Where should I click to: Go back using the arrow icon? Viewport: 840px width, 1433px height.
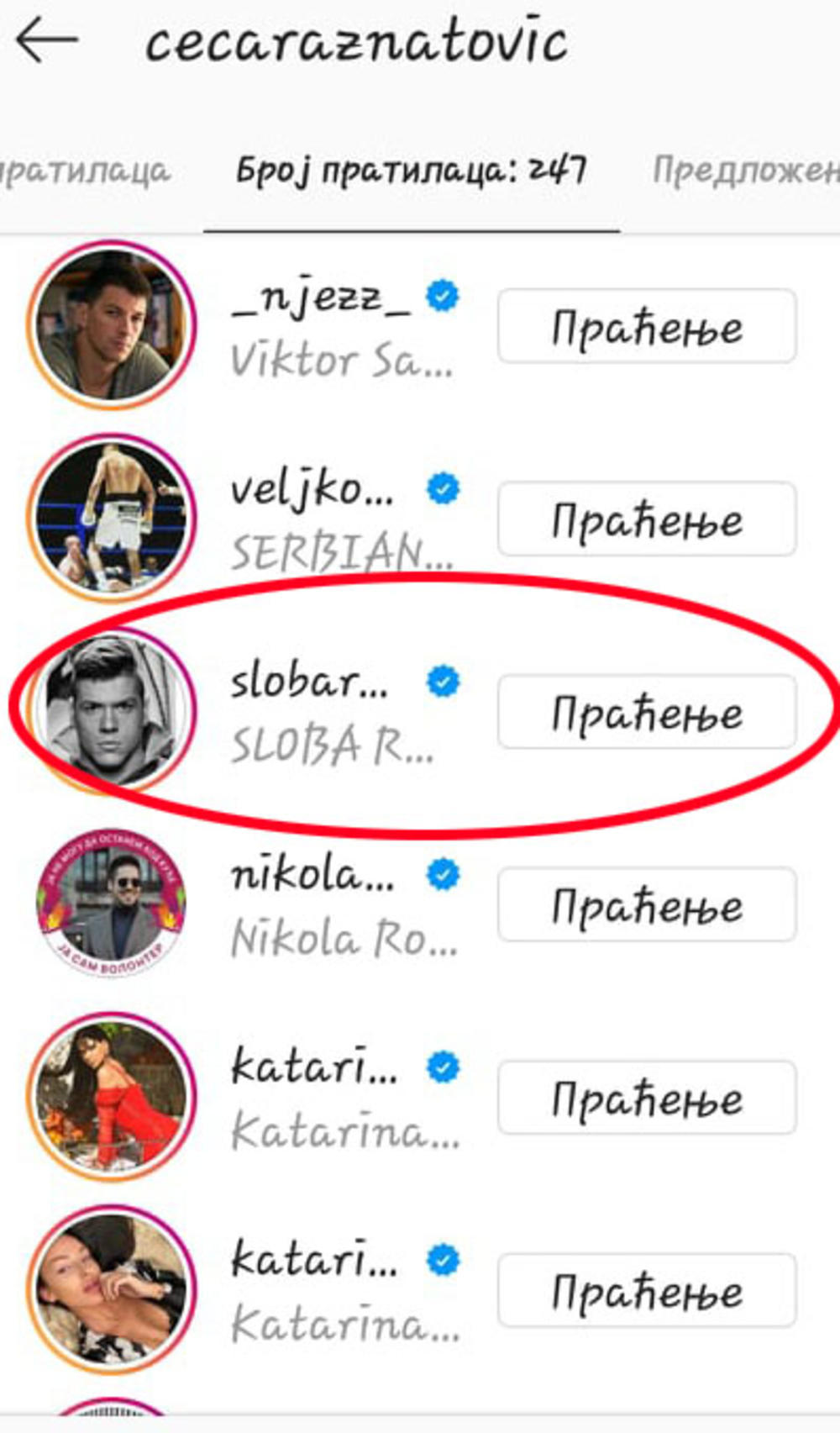click(46, 40)
